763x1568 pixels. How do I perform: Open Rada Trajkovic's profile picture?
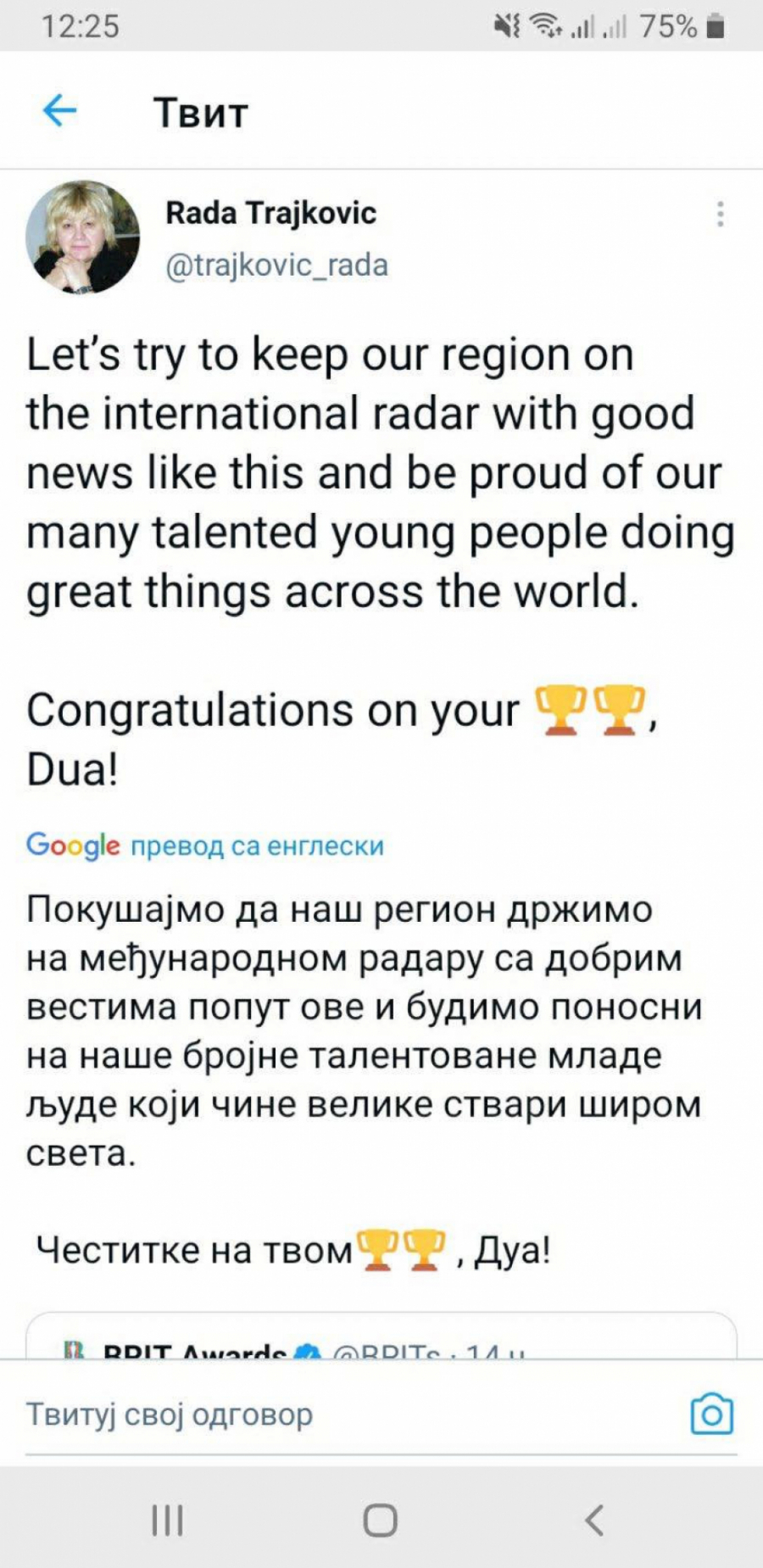[83, 237]
